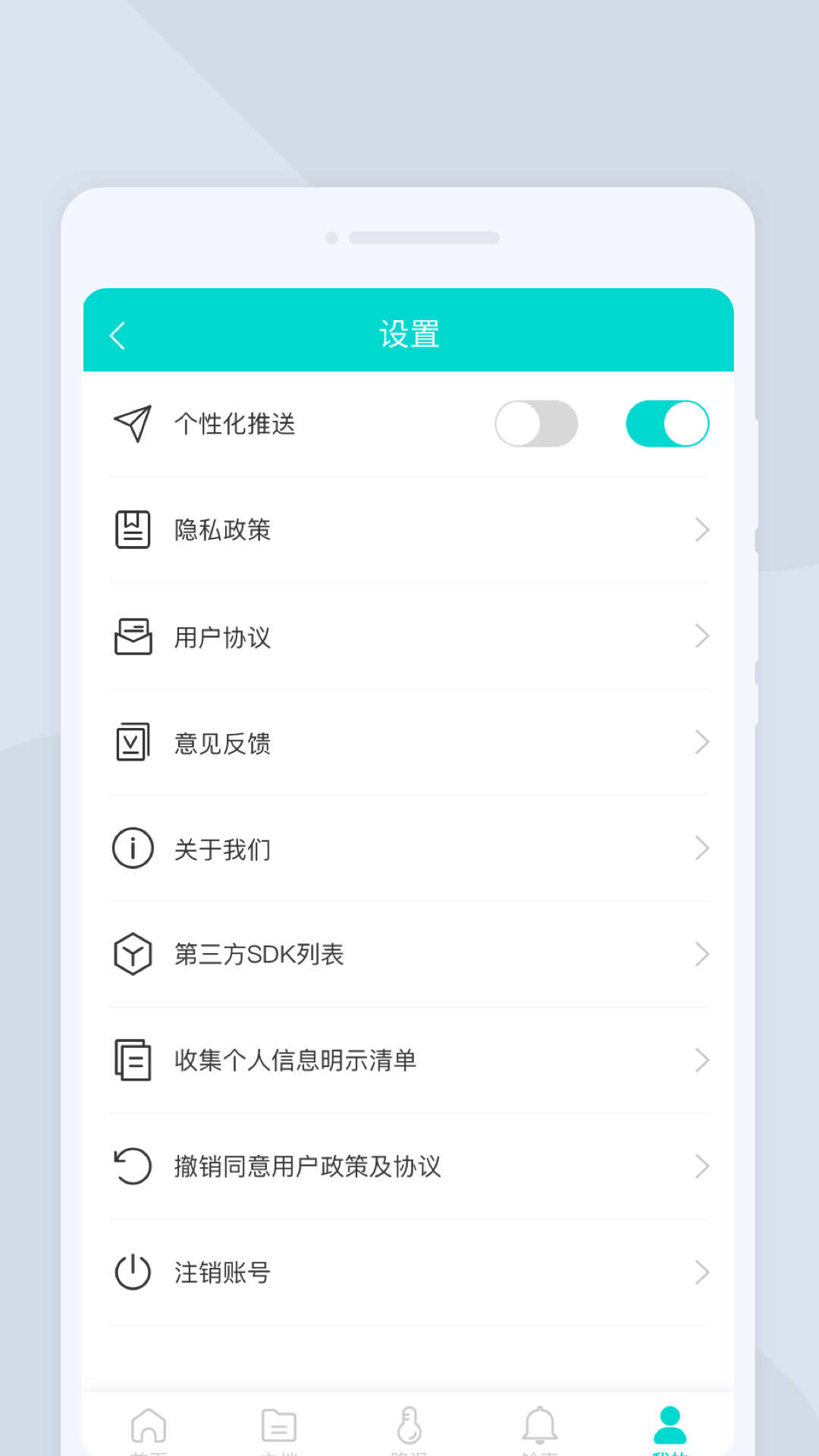The height and width of the screenshot is (1456, 819).
Task: Expand the 隐私政策 row chevron
Action: [701, 529]
